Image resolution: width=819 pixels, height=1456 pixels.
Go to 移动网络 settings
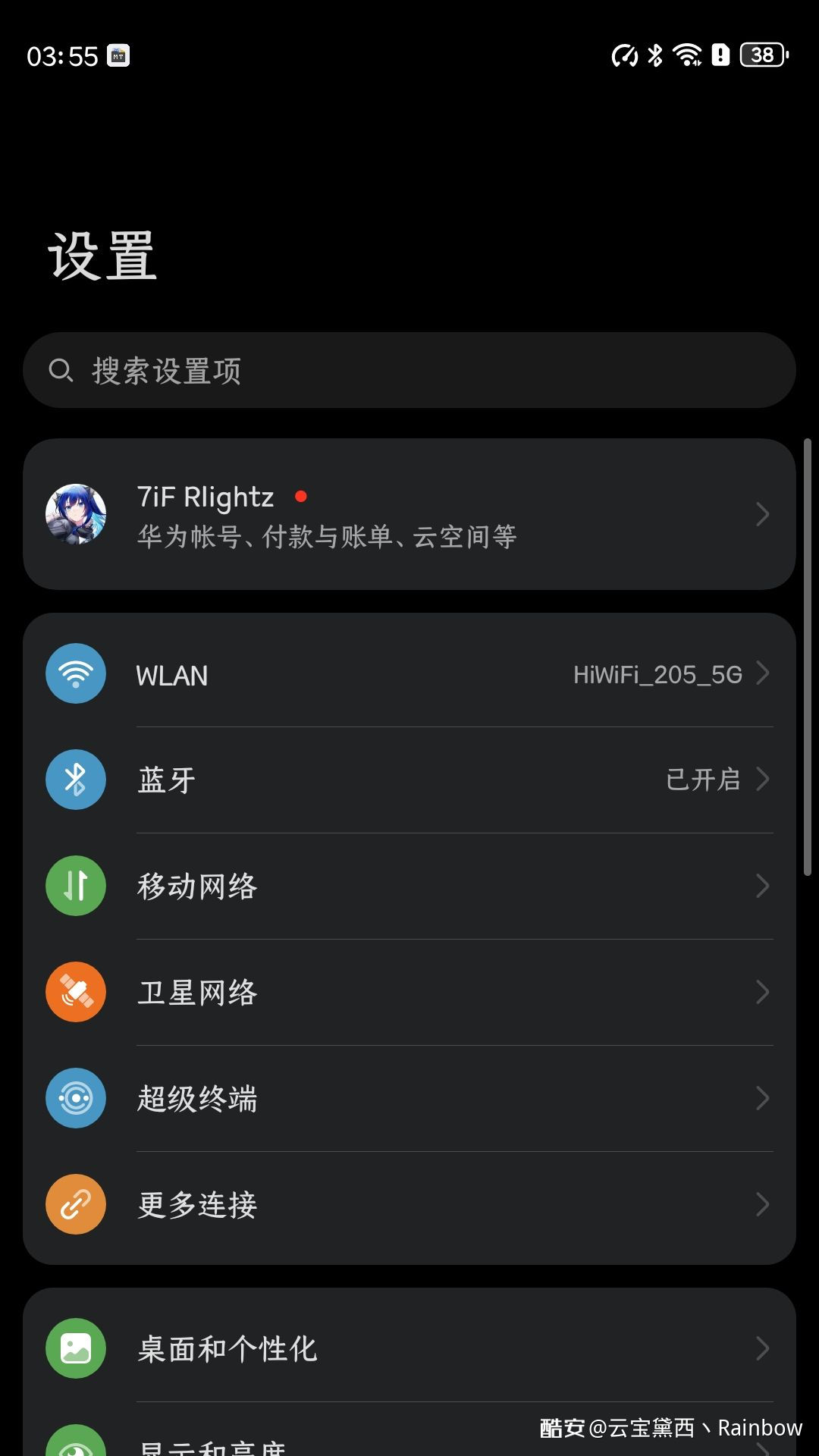409,886
